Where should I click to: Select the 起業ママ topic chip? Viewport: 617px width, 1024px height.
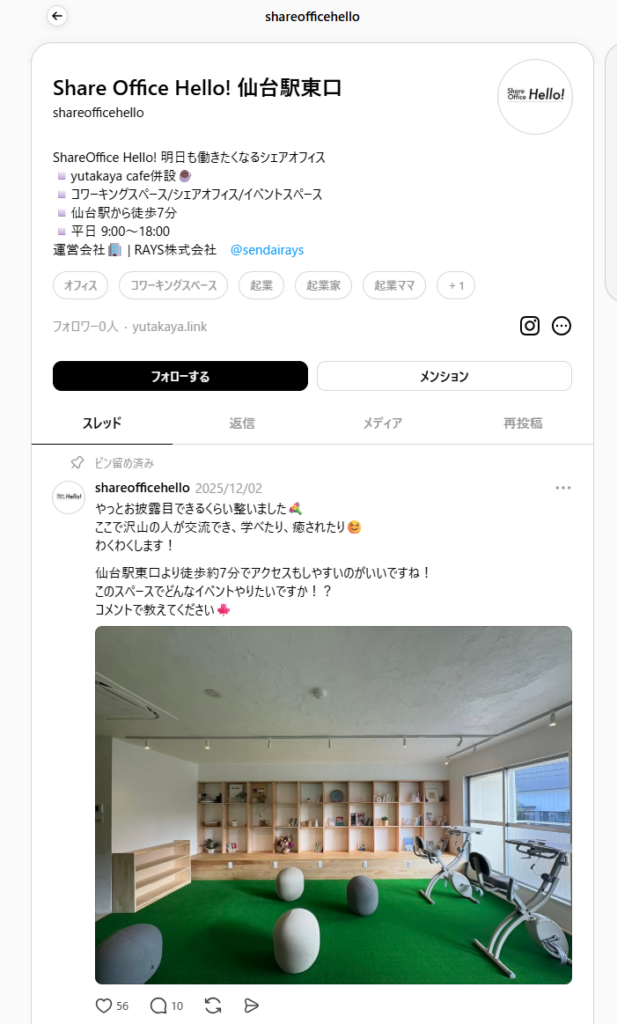[394, 285]
